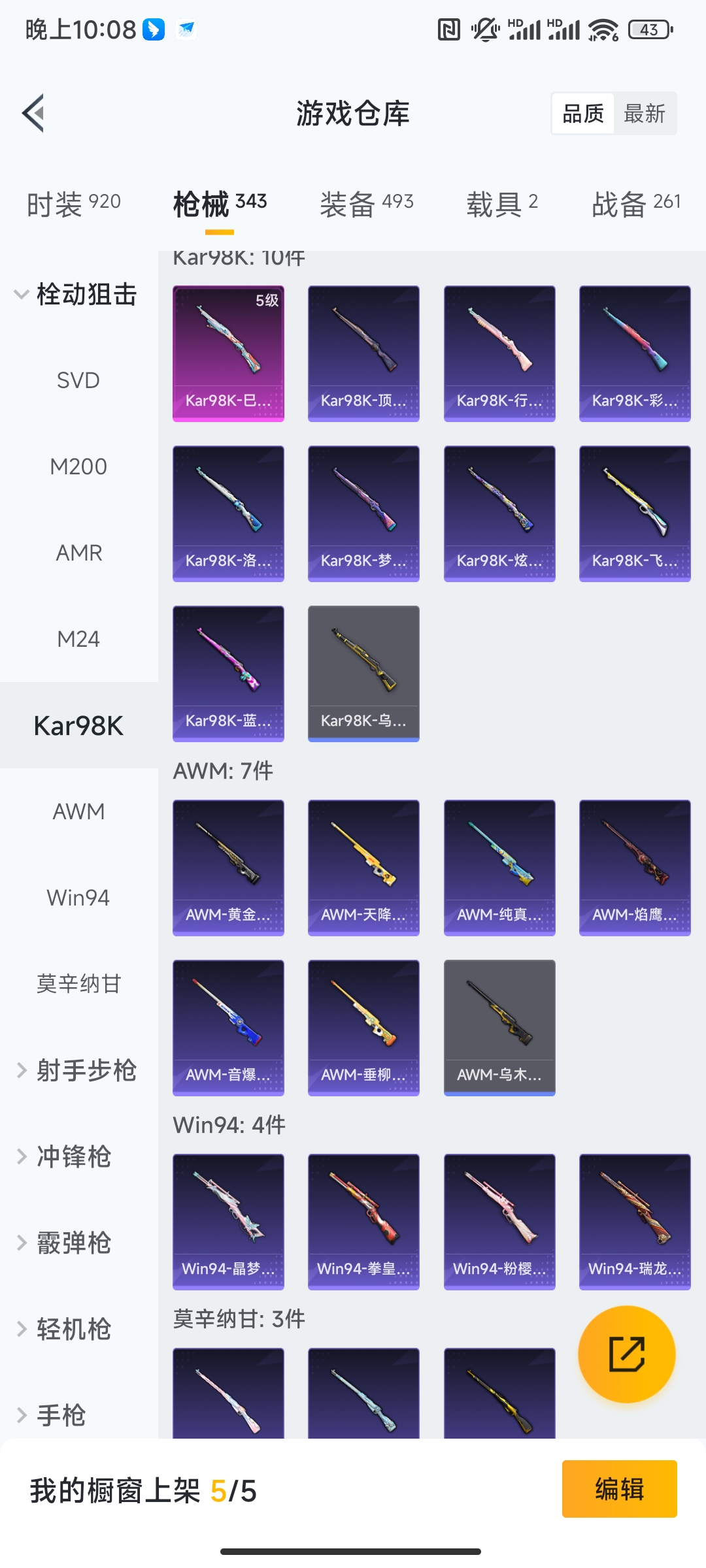The image size is (706, 1568).
Task: Open the AWM-黄金 skin card
Action: 228,868
